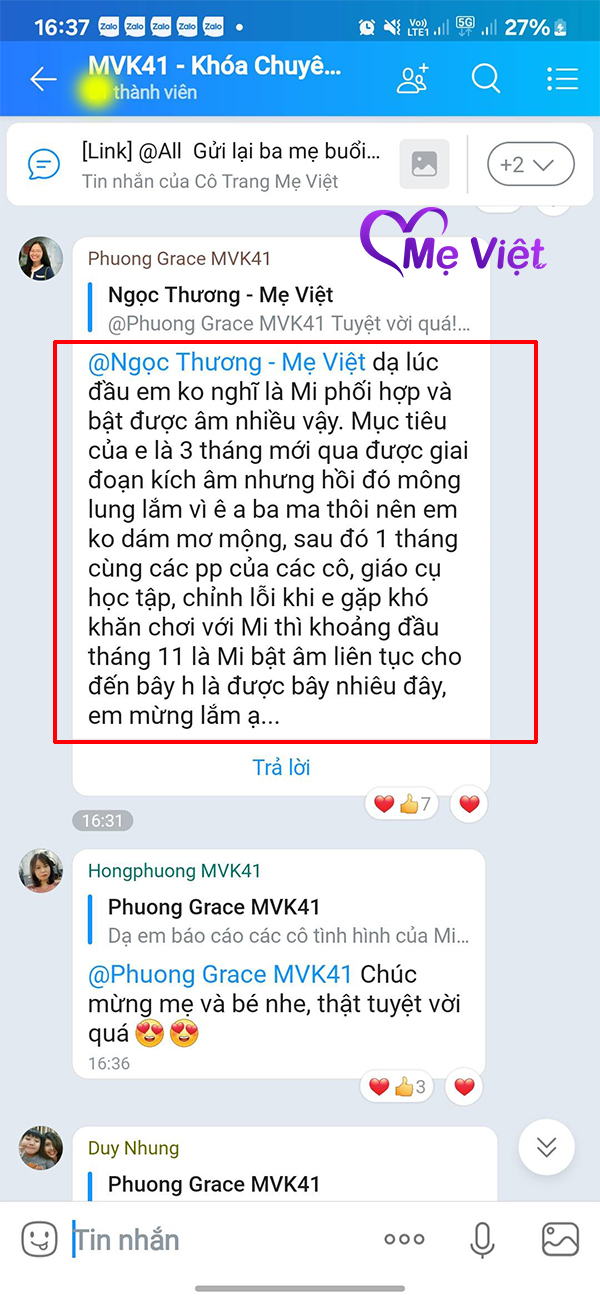Tap Trả lời under Phuong Grace's message

[x=281, y=768]
